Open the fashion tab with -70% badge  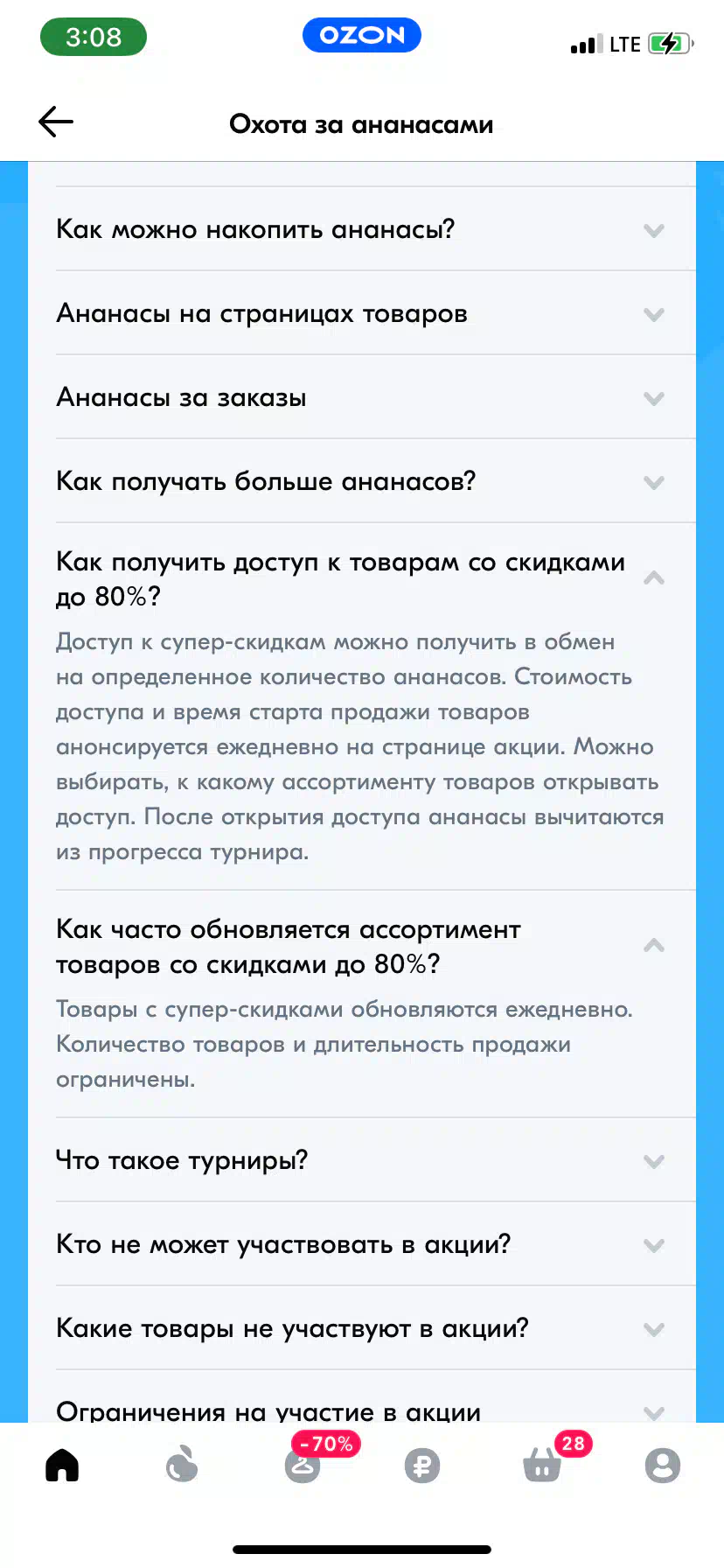(303, 1465)
